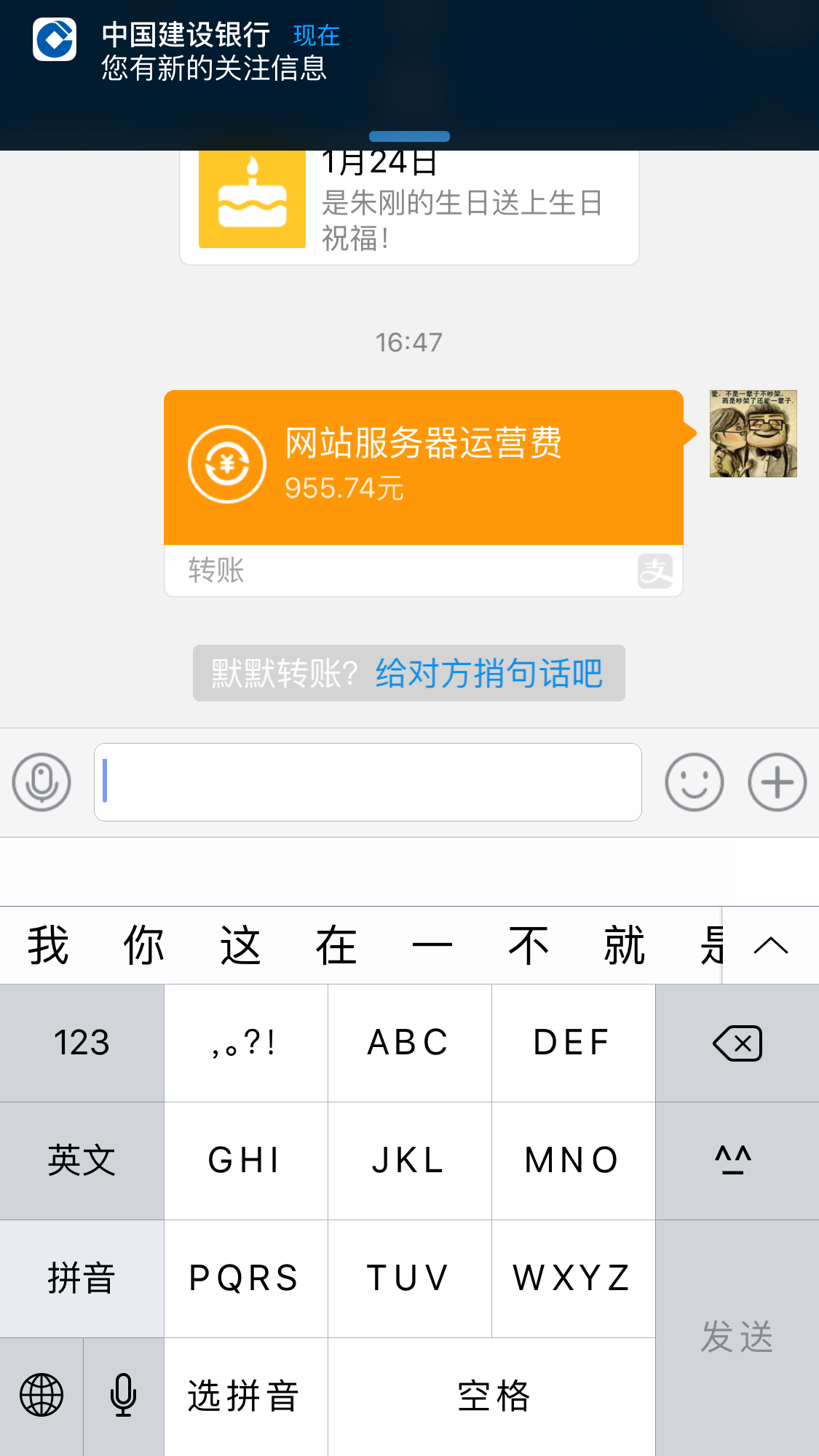The width and height of the screenshot is (819, 1456).
Task: Tap the globe keyboard switcher key
Action: coord(41,1396)
